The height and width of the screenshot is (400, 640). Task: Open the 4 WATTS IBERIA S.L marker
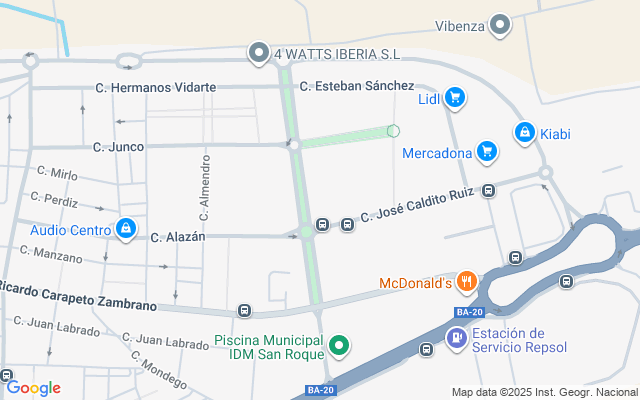(x=259, y=52)
